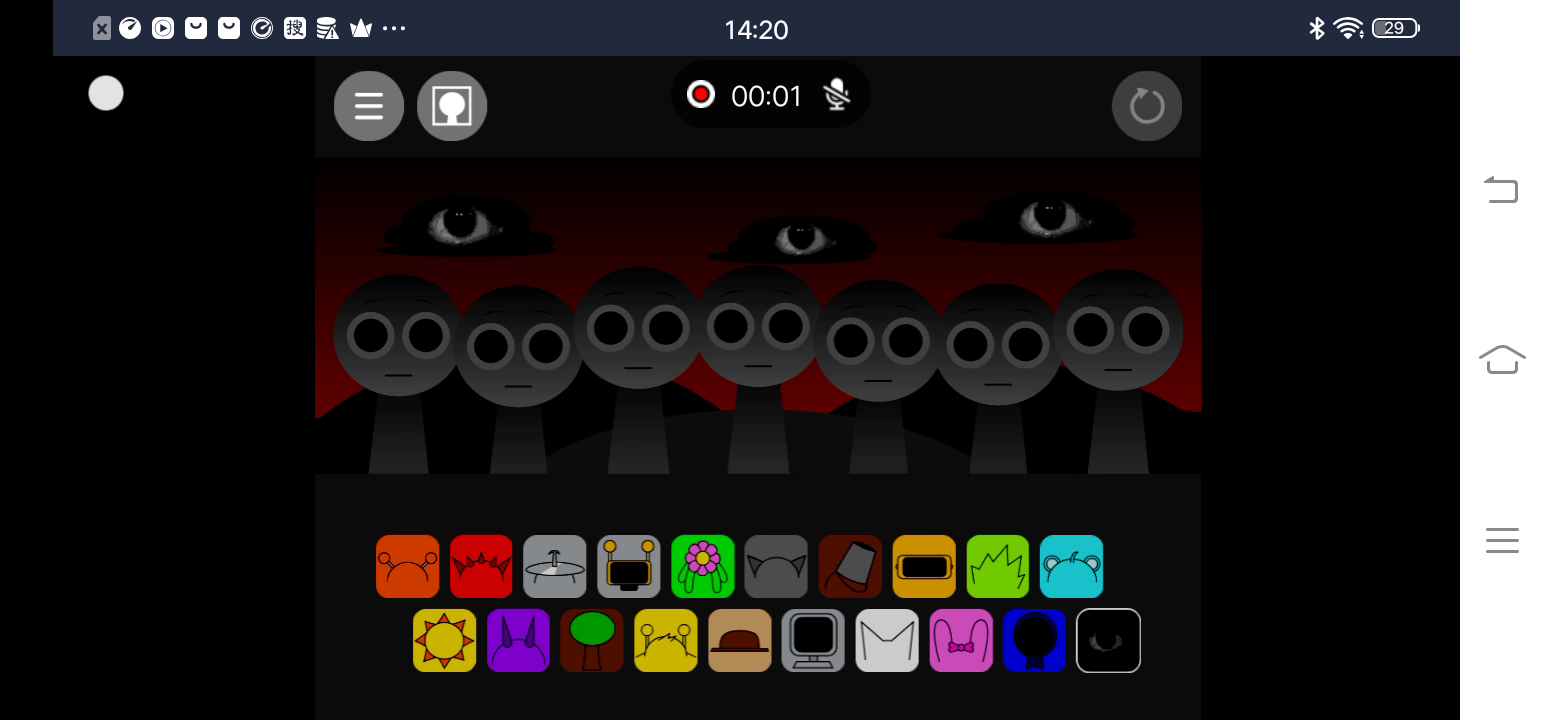
Task: Select the green flower character icon
Action: pyautogui.click(x=703, y=567)
